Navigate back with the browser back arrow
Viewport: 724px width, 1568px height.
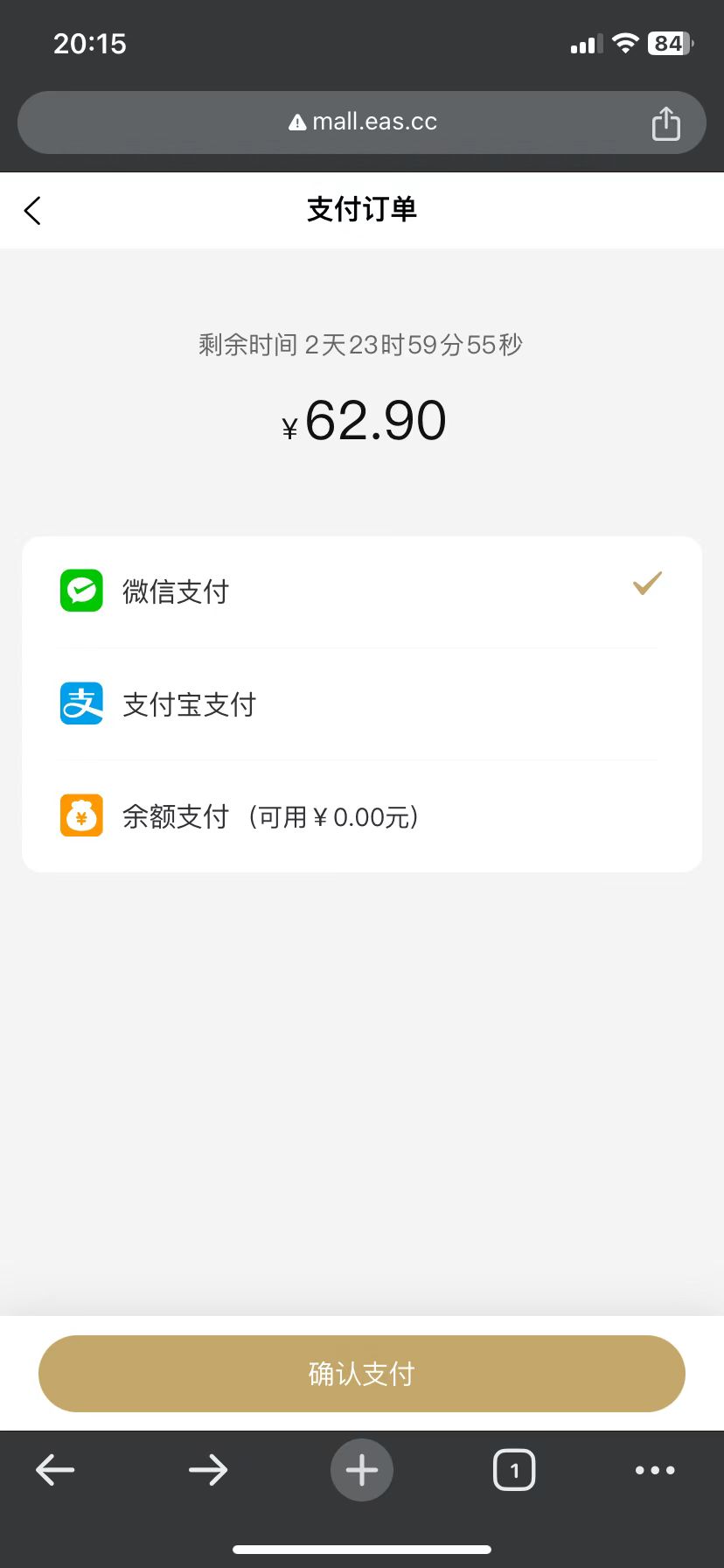(x=55, y=1470)
